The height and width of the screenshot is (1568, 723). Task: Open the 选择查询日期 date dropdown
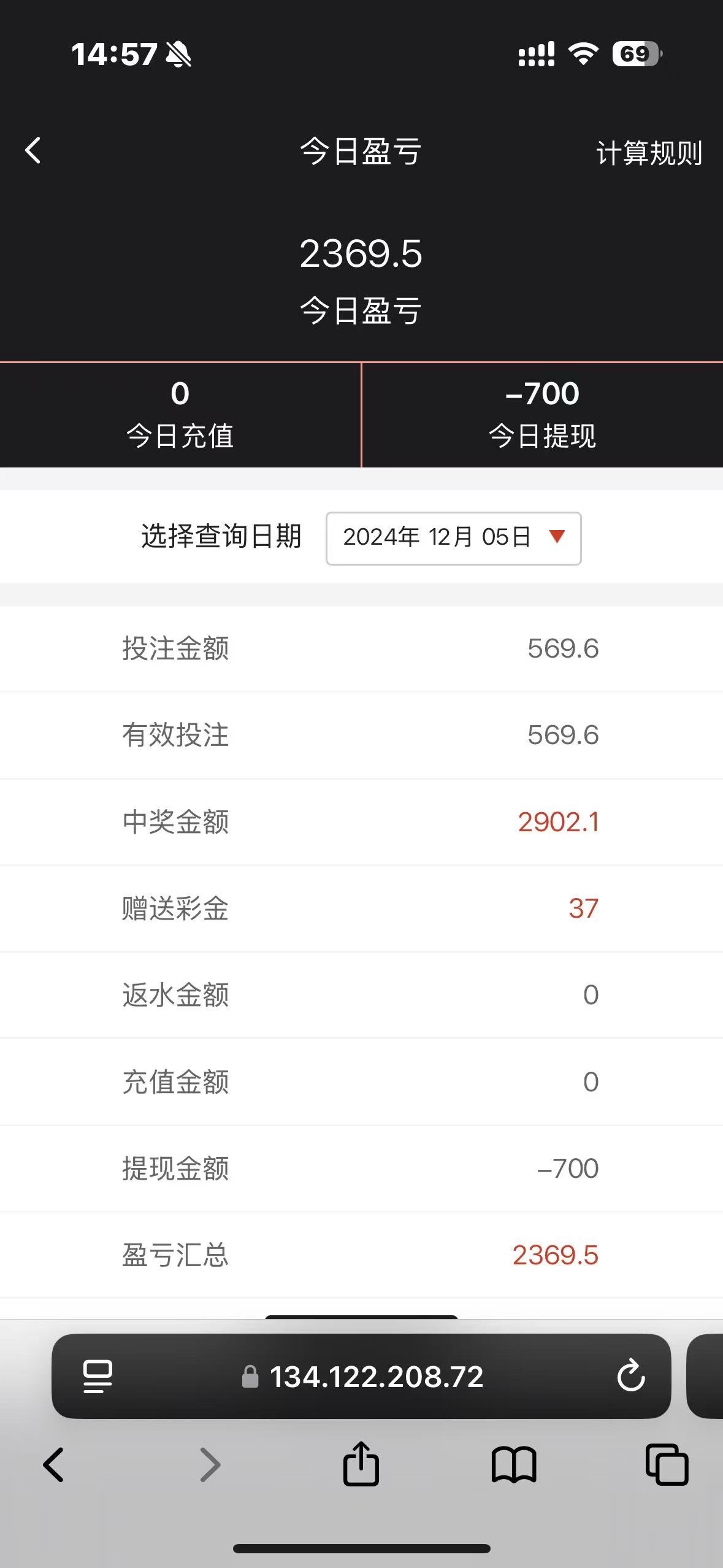pyautogui.click(x=453, y=538)
